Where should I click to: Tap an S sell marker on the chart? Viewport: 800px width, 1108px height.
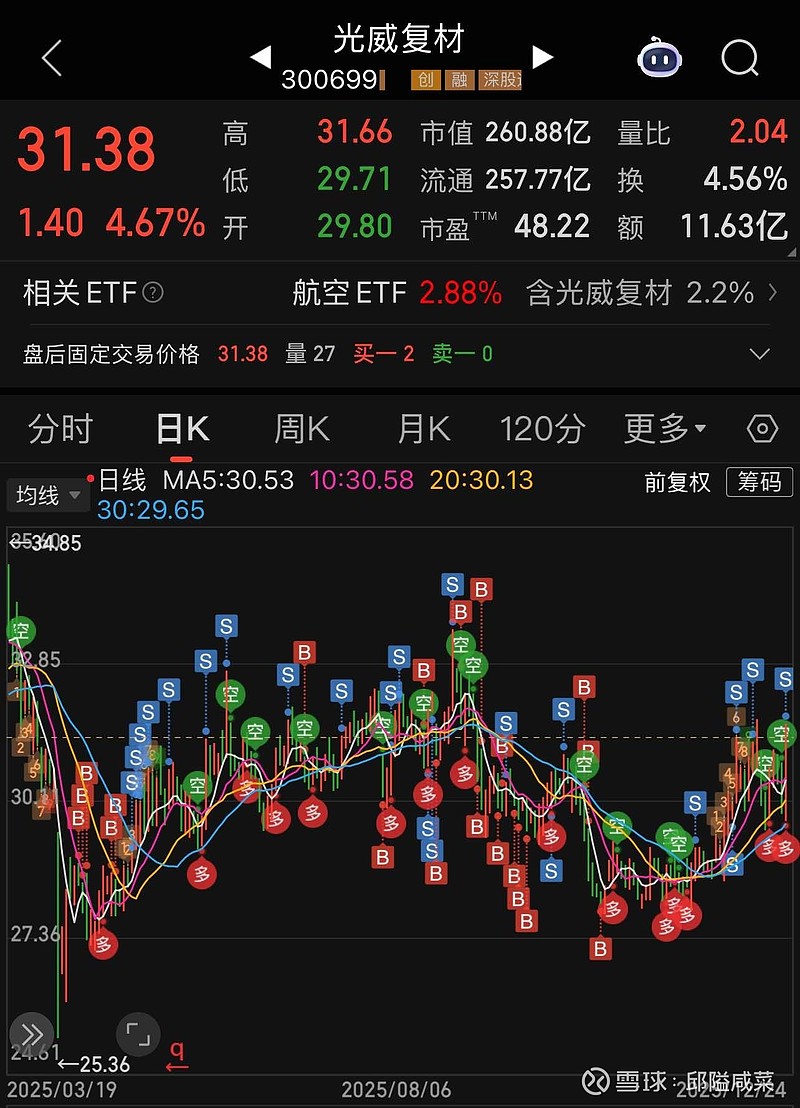point(225,626)
